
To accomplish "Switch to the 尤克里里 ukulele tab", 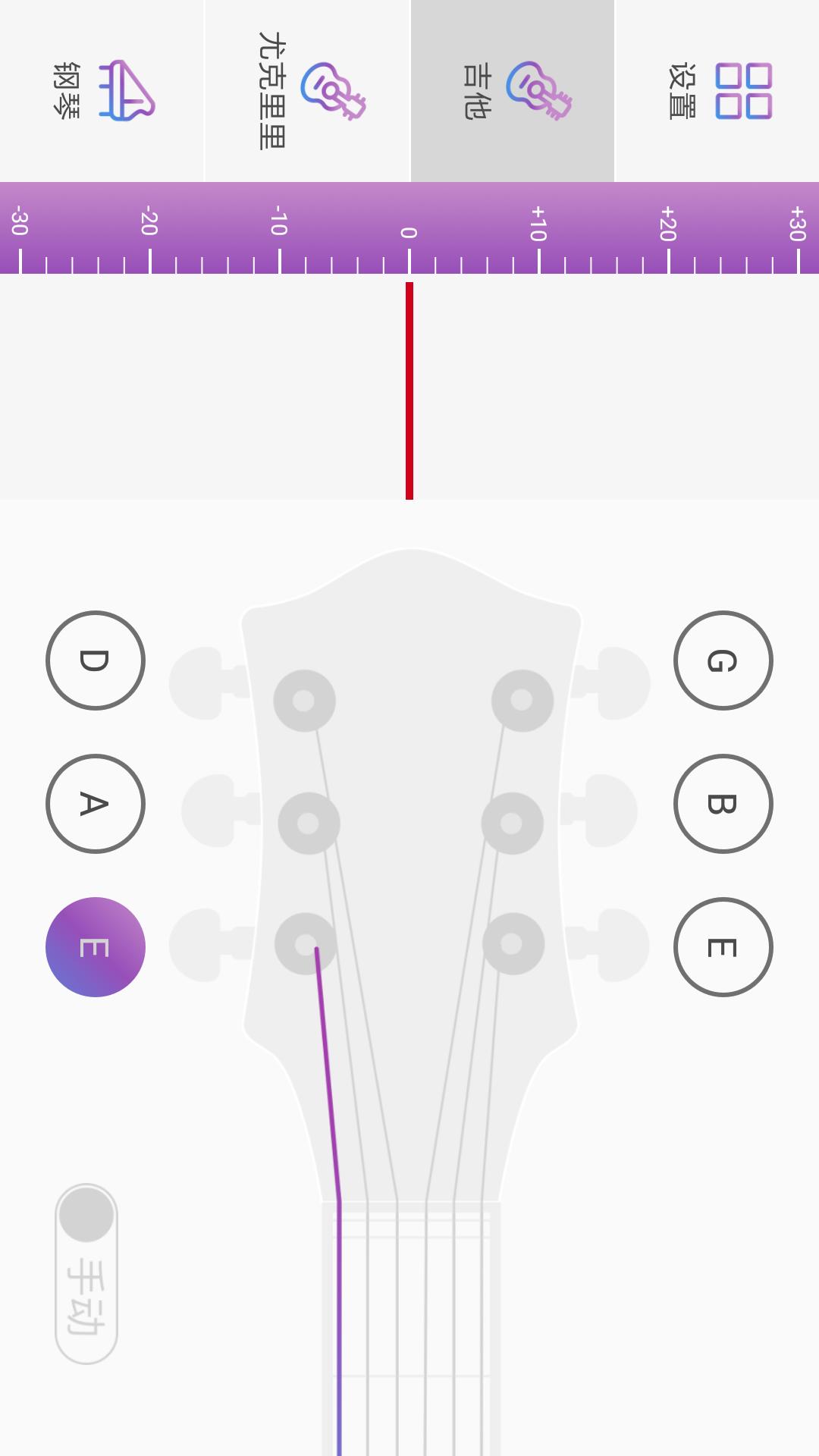I will (x=307, y=91).
